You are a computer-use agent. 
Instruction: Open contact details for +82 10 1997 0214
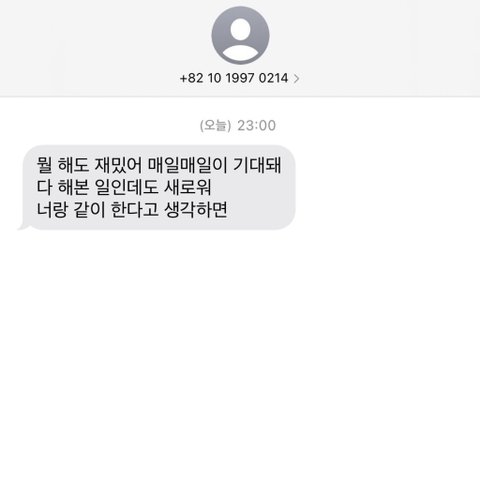click(x=239, y=78)
